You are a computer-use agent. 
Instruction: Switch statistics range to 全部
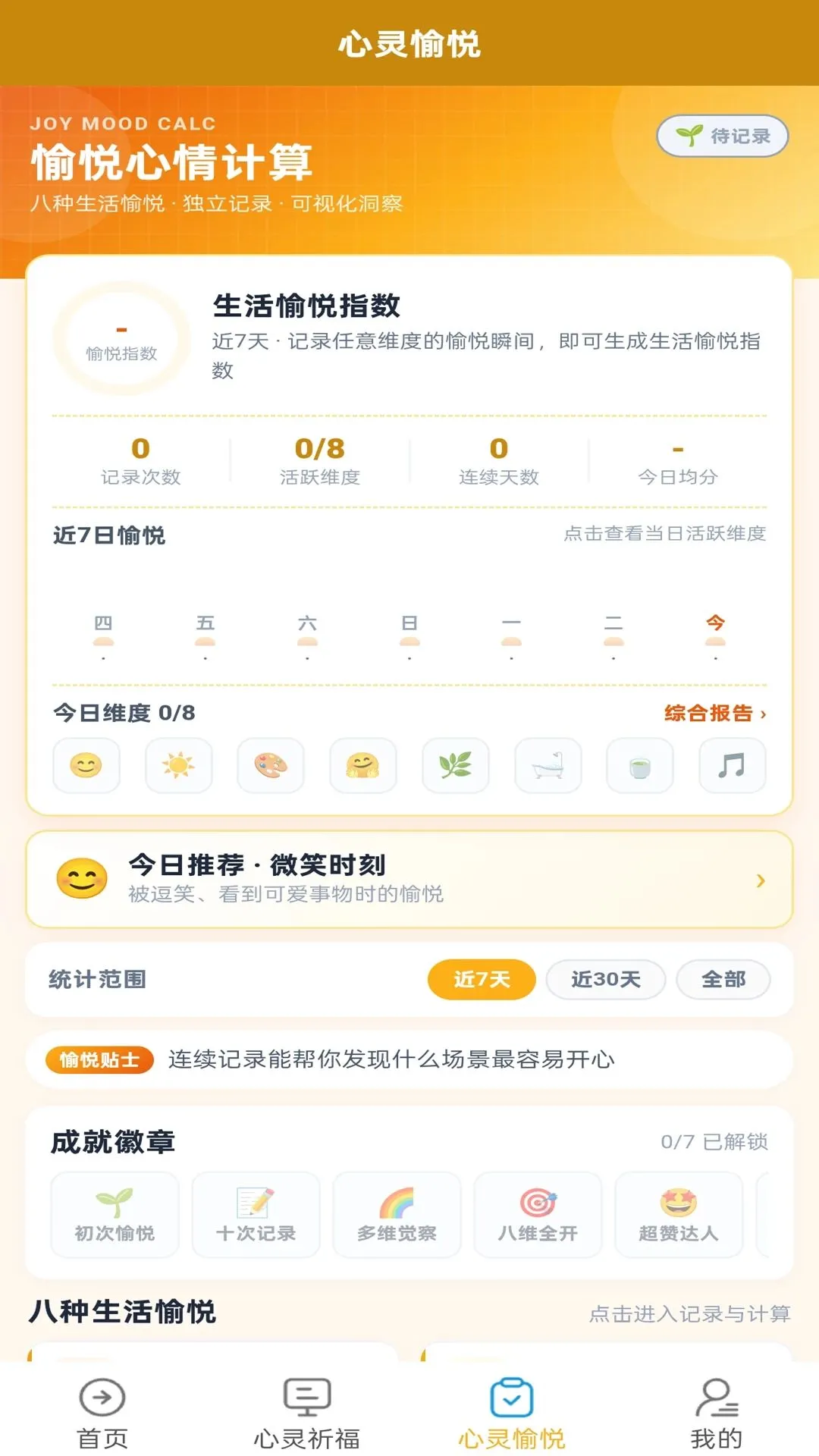click(x=723, y=980)
